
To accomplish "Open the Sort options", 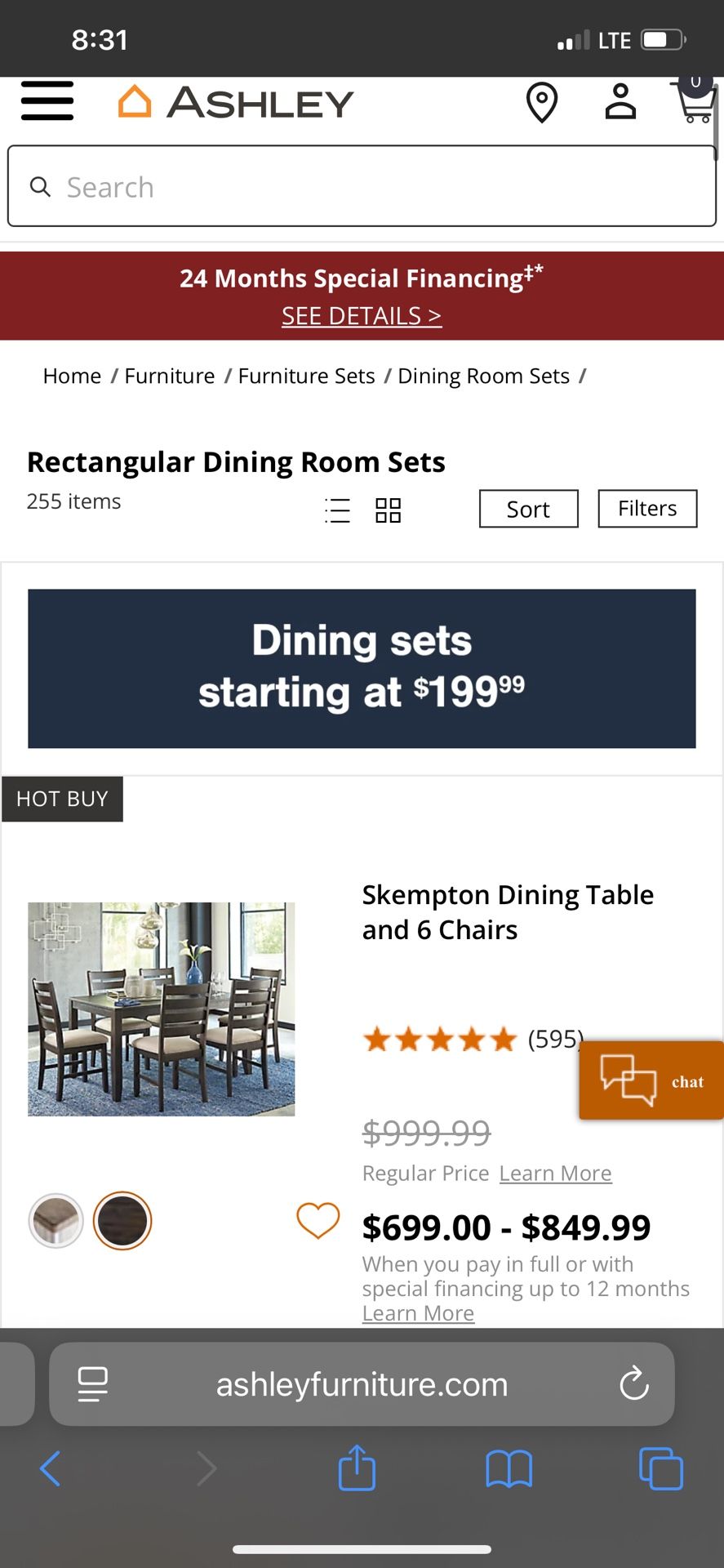I will pos(528,510).
